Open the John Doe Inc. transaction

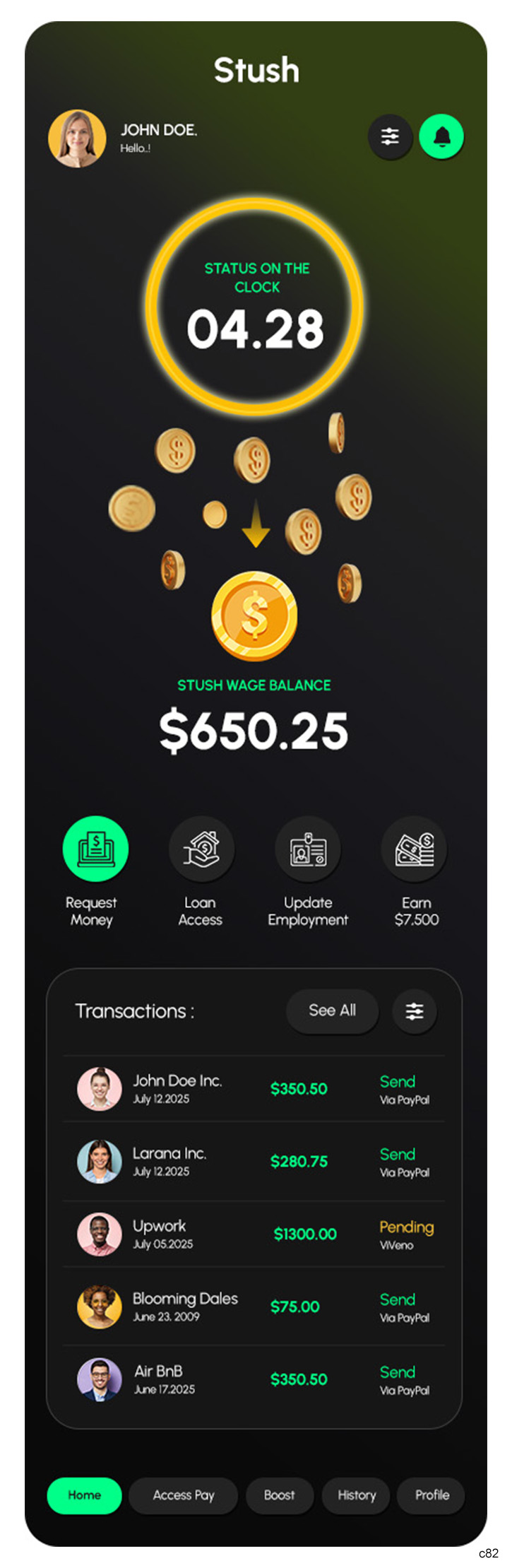[x=254, y=1088]
